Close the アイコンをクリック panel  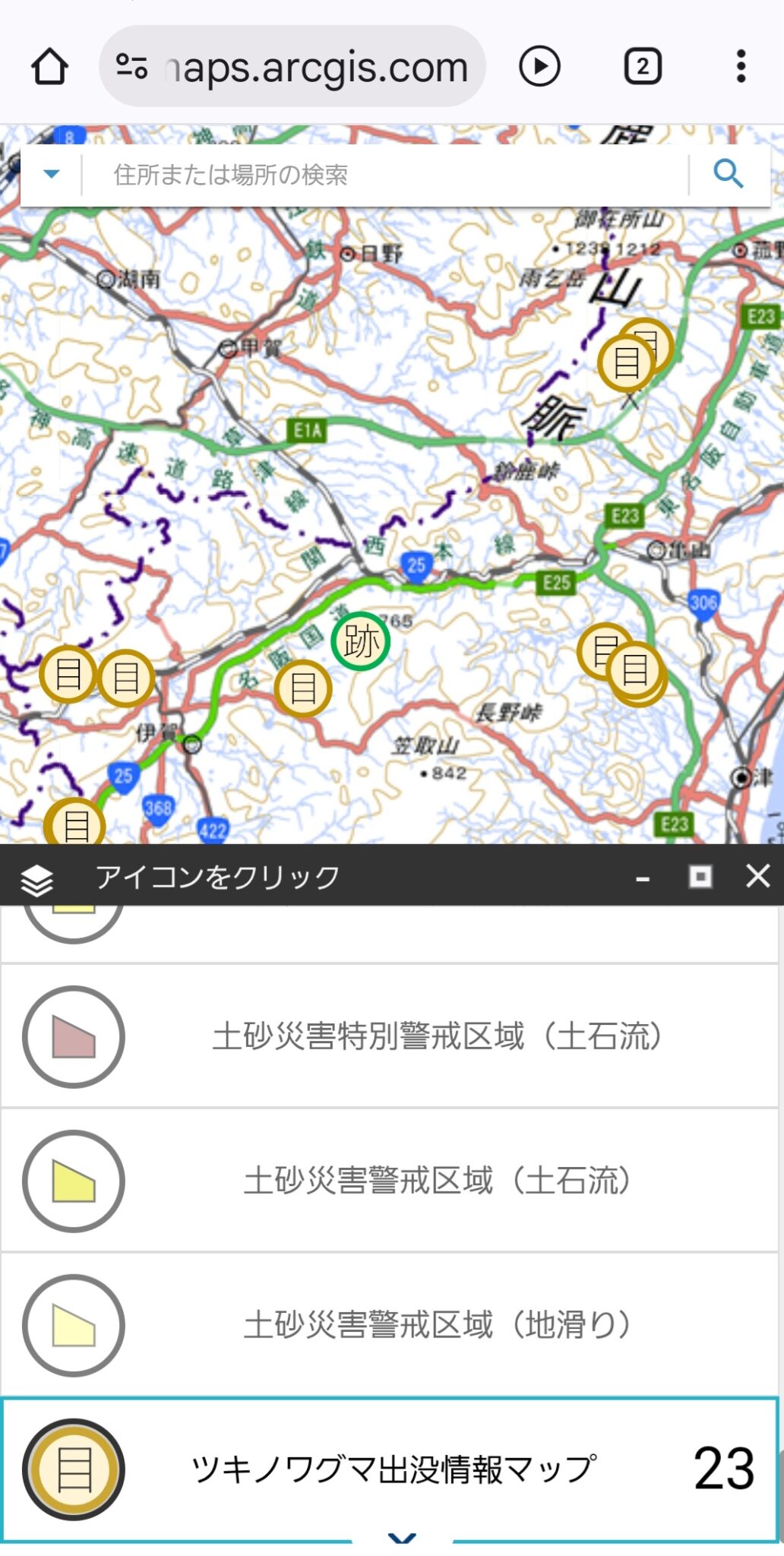tap(757, 876)
